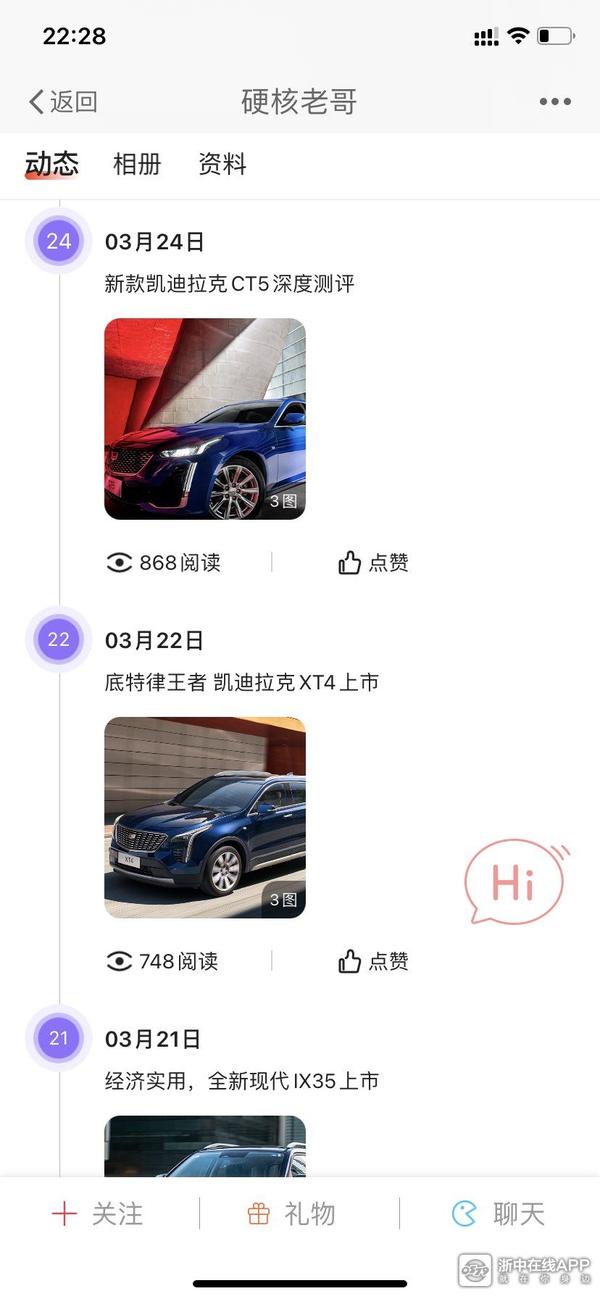Switch to the 资料 tab

[x=222, y=164]
